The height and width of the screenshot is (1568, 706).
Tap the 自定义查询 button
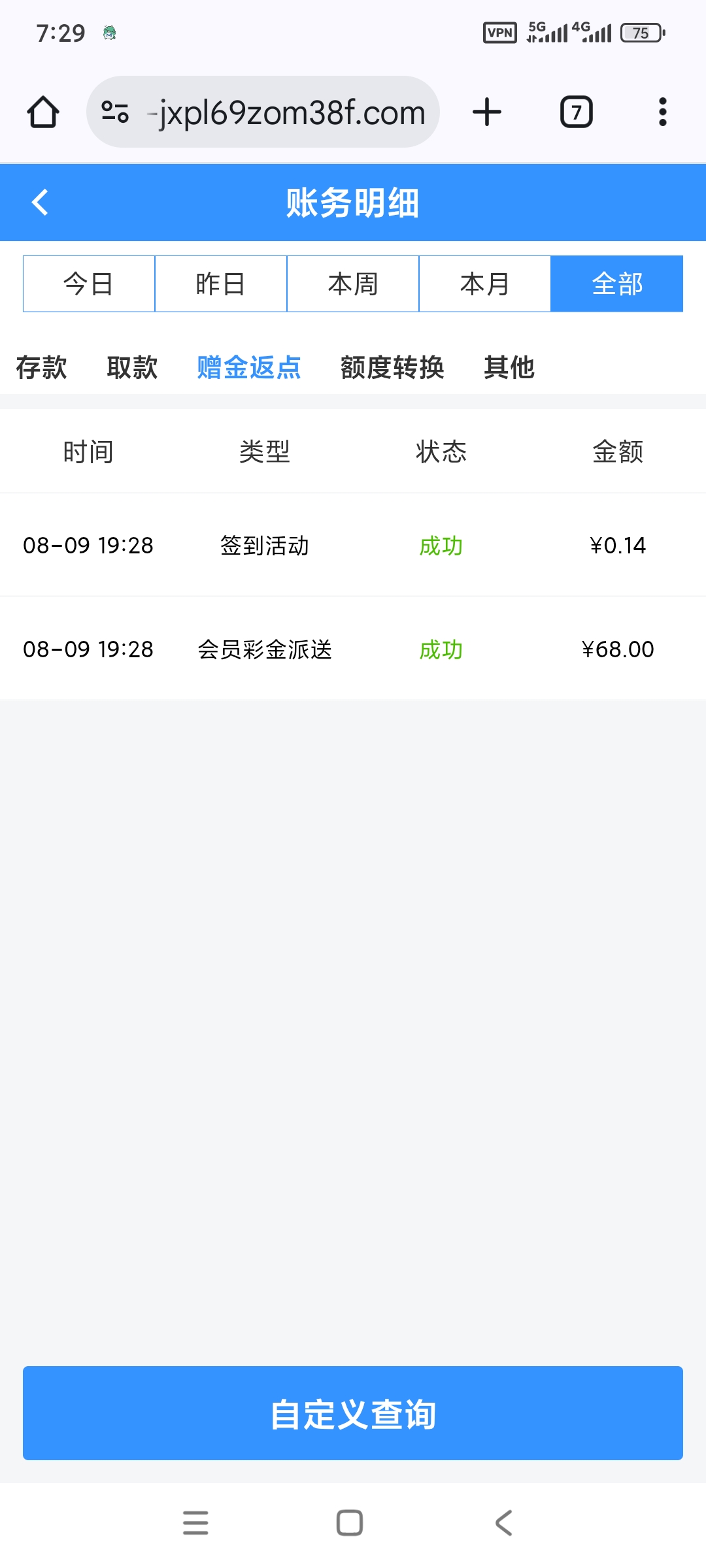[x=353, y=1413]
